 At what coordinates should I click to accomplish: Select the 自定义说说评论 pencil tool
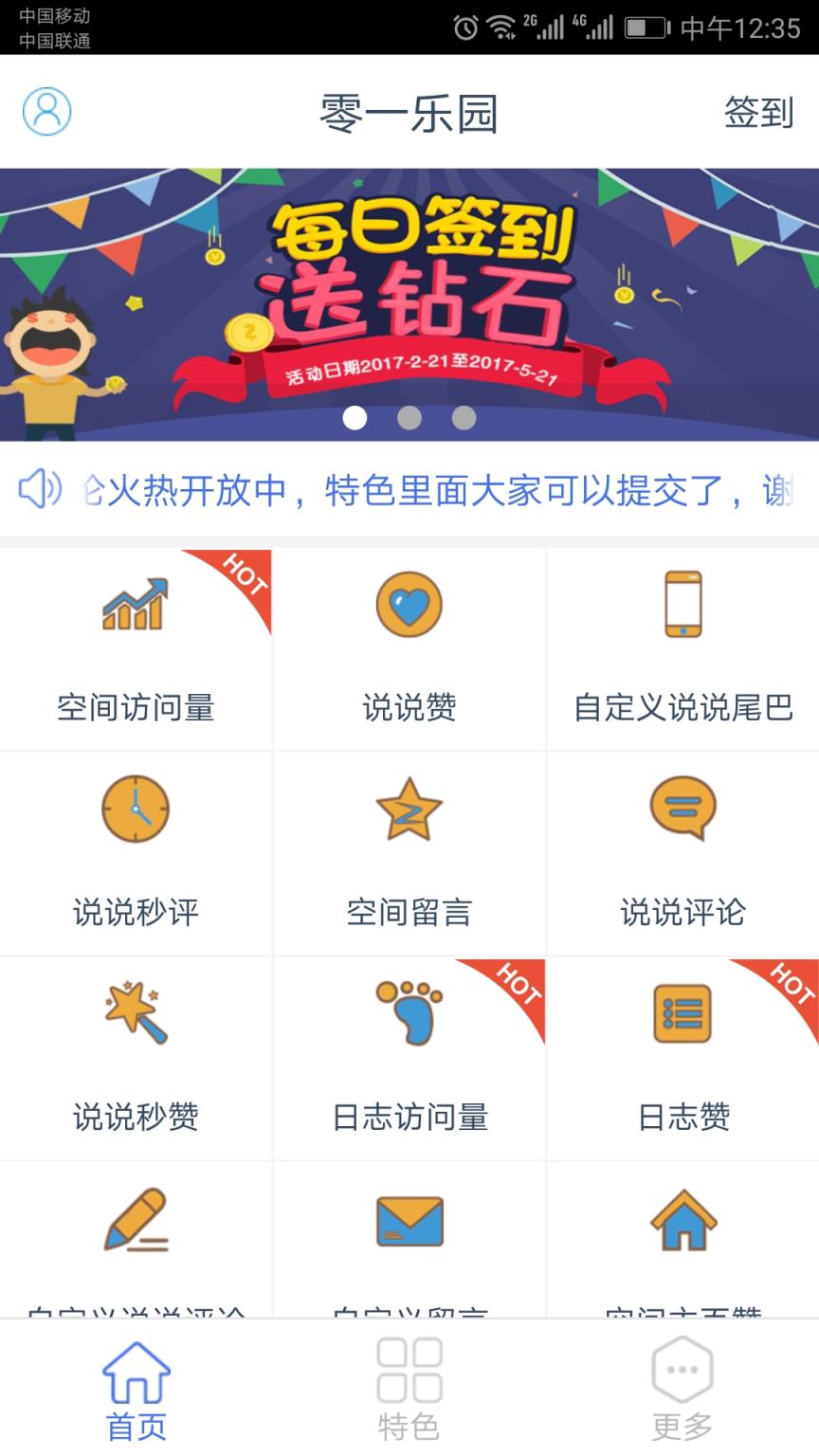[136, 1221]
